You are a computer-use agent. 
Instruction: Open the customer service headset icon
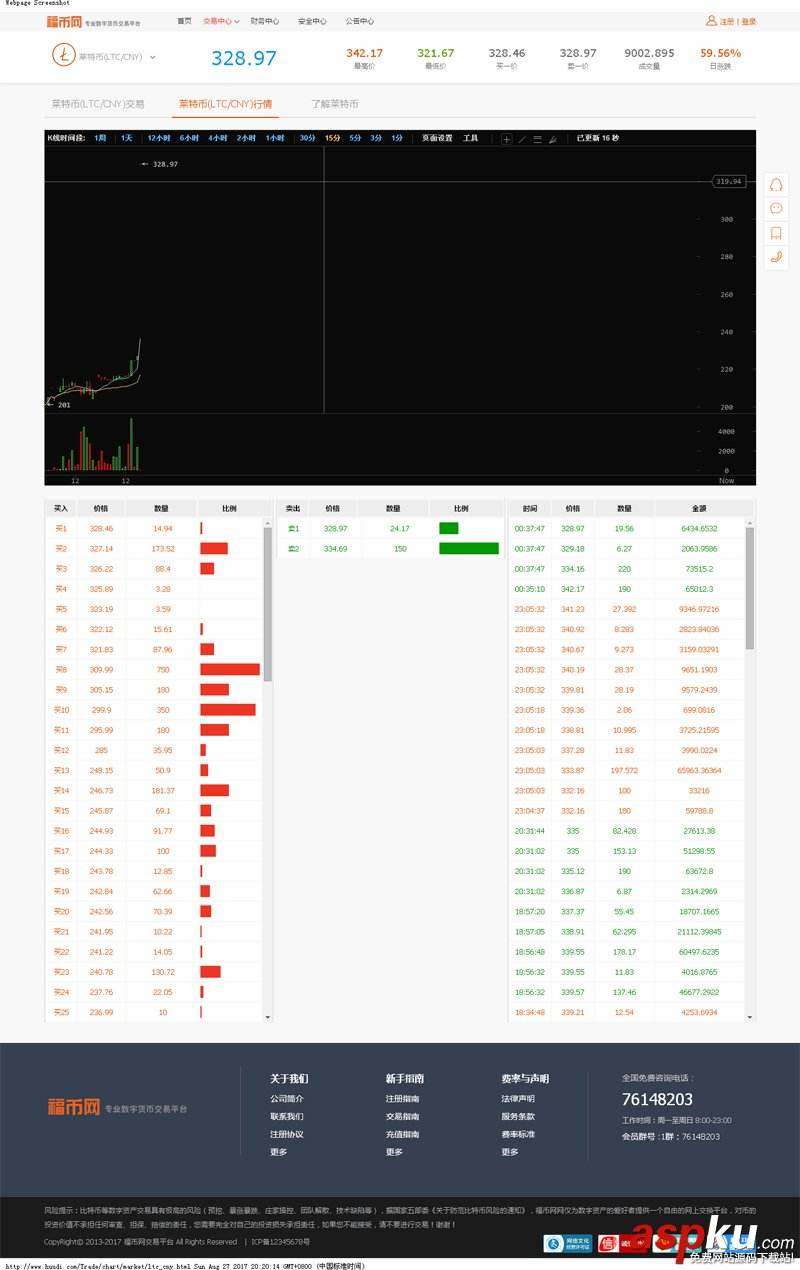click(775, 185)
